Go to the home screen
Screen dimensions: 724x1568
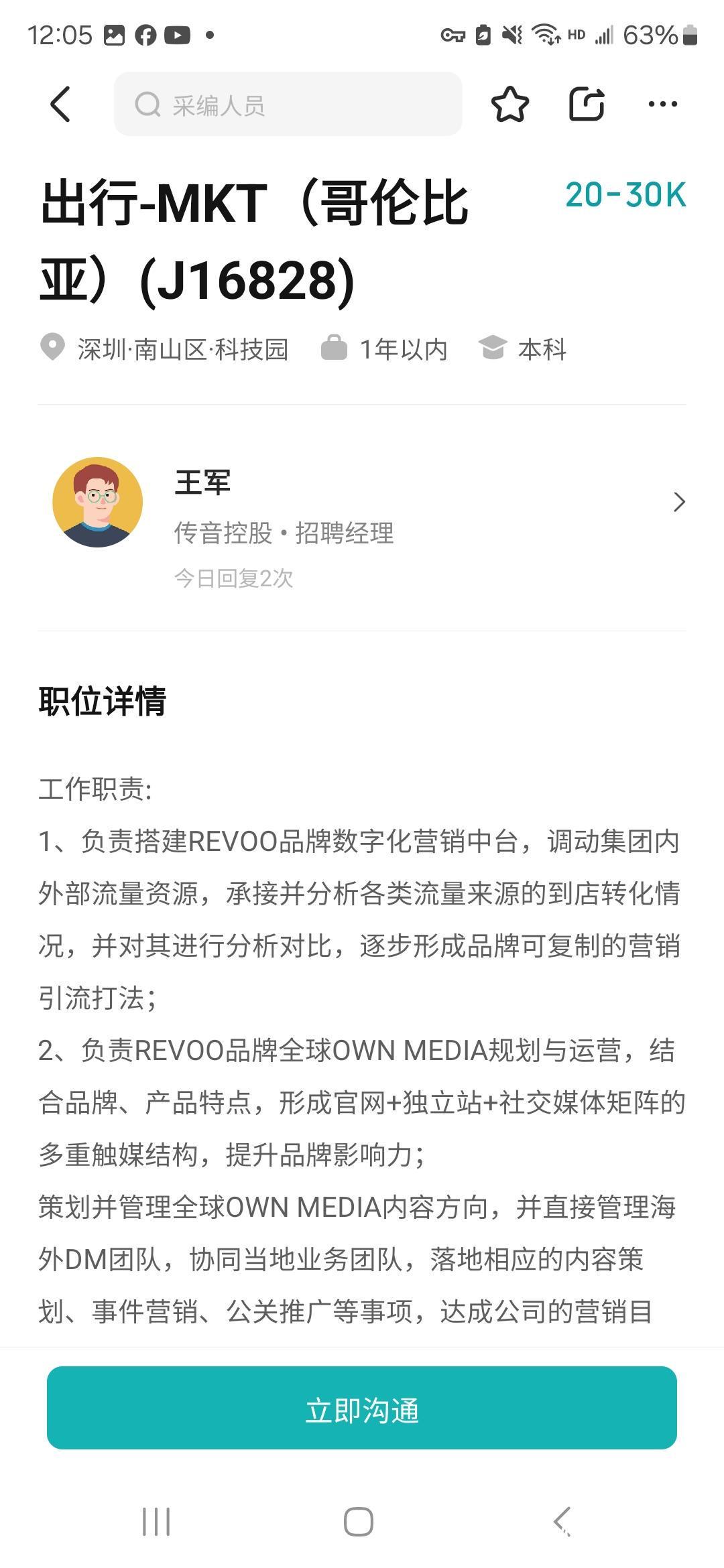click(359, 1520)
